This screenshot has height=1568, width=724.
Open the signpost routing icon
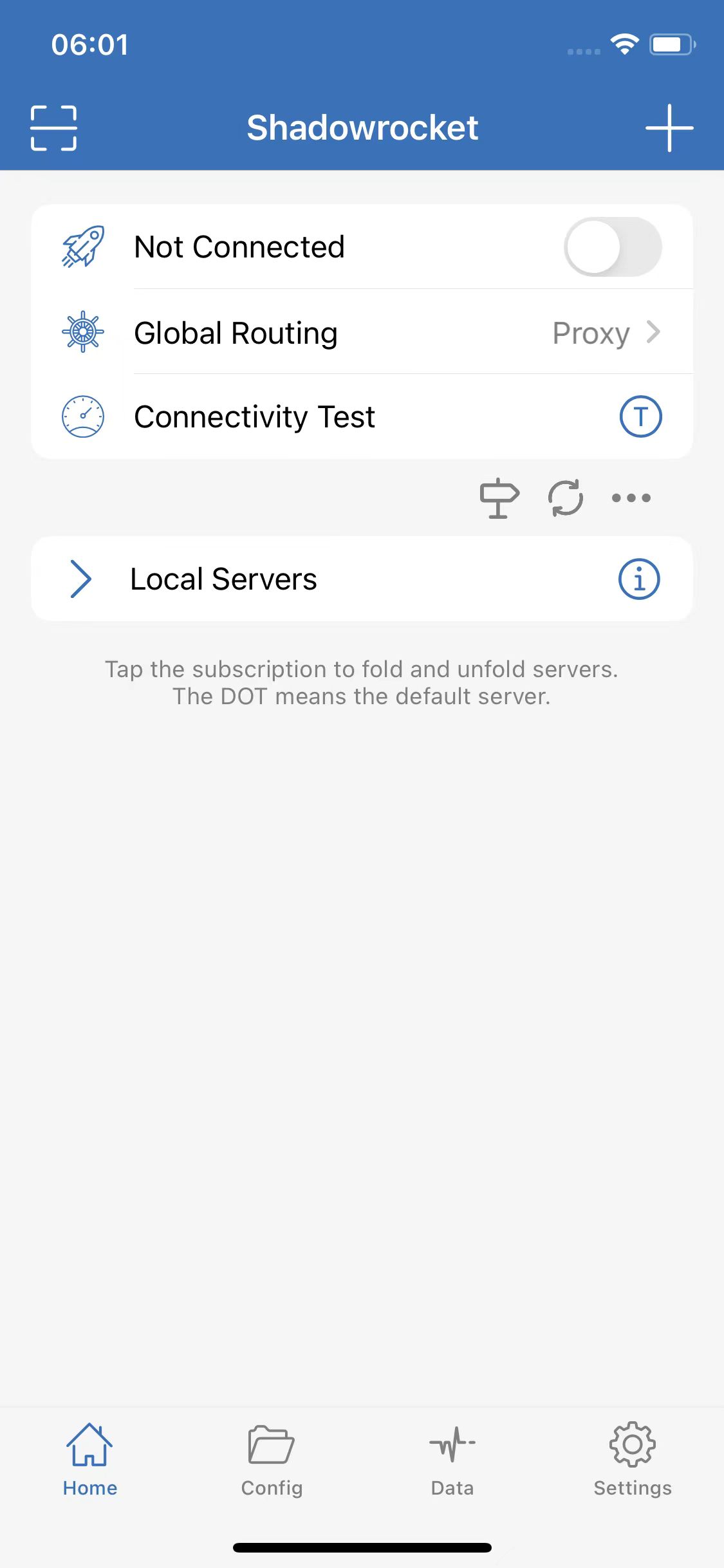click(499, 498)
